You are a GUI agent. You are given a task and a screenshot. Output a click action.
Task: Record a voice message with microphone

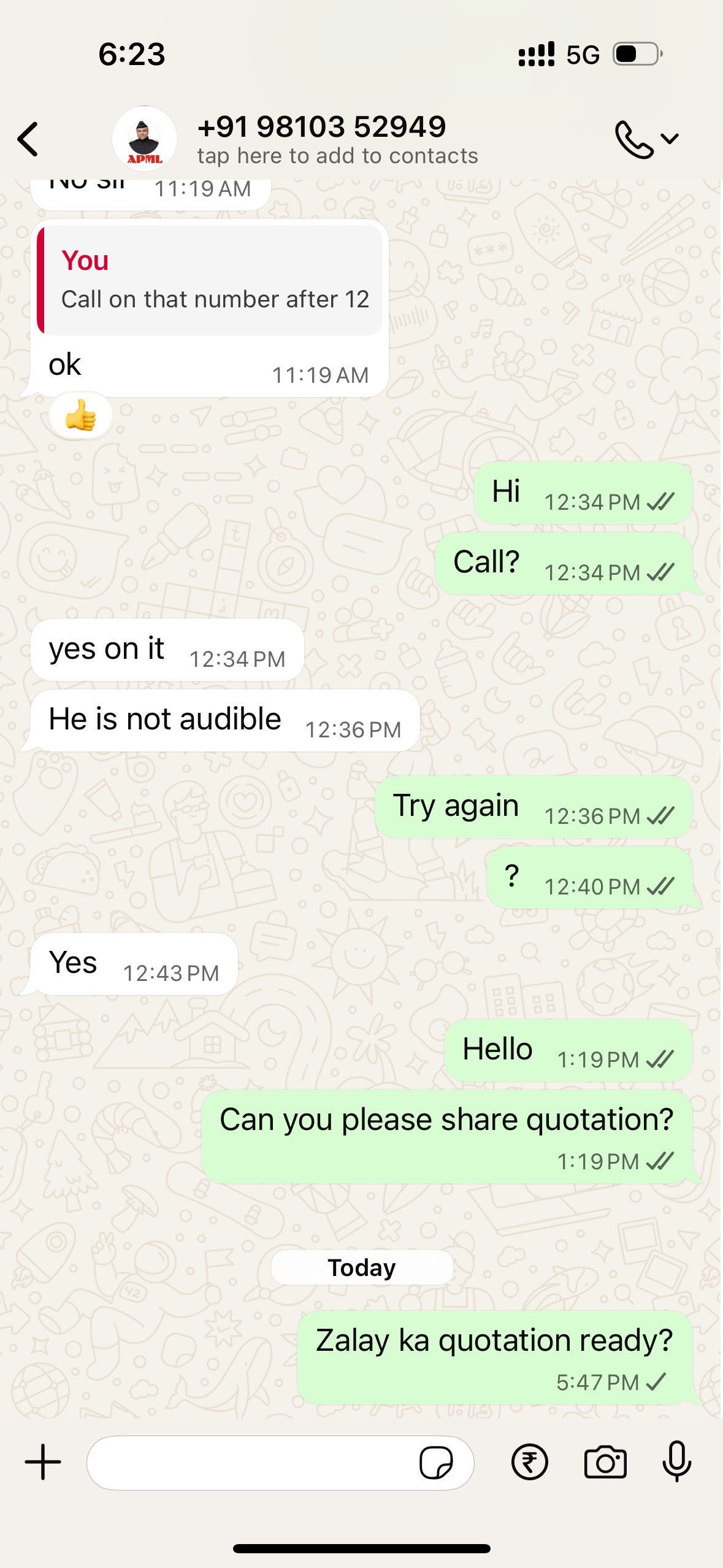pos(677,1462)
